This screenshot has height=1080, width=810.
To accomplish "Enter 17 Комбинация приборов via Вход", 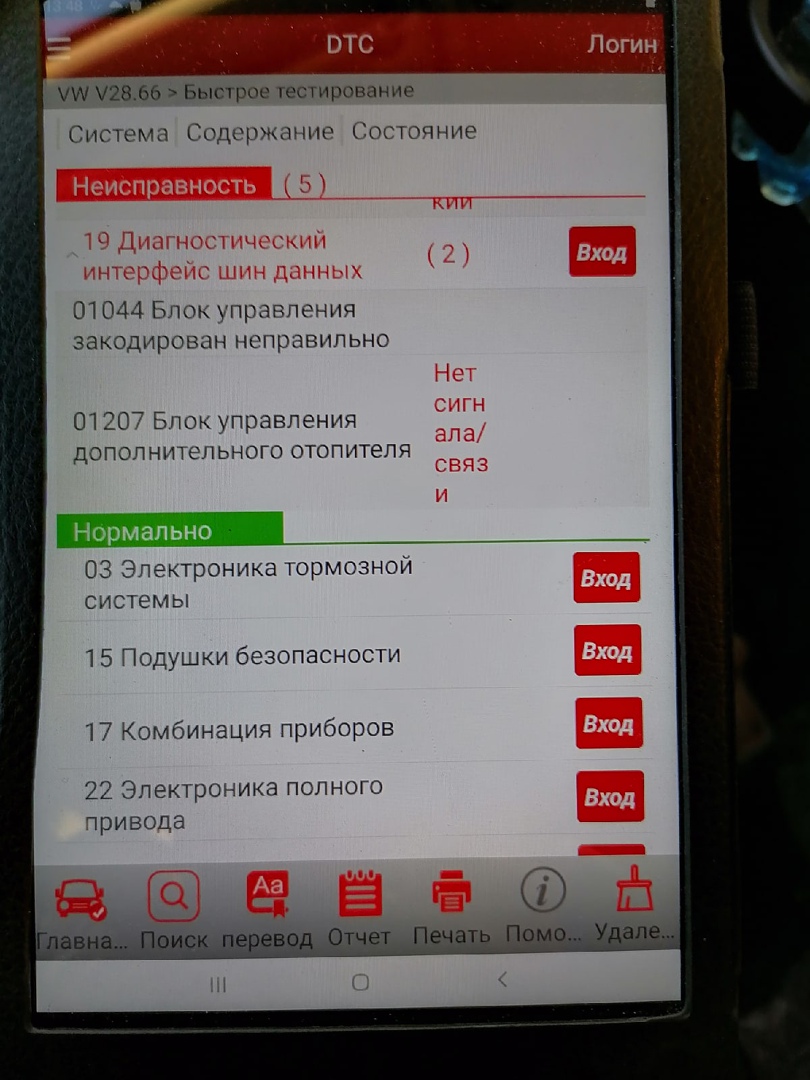I will (608, 724).
